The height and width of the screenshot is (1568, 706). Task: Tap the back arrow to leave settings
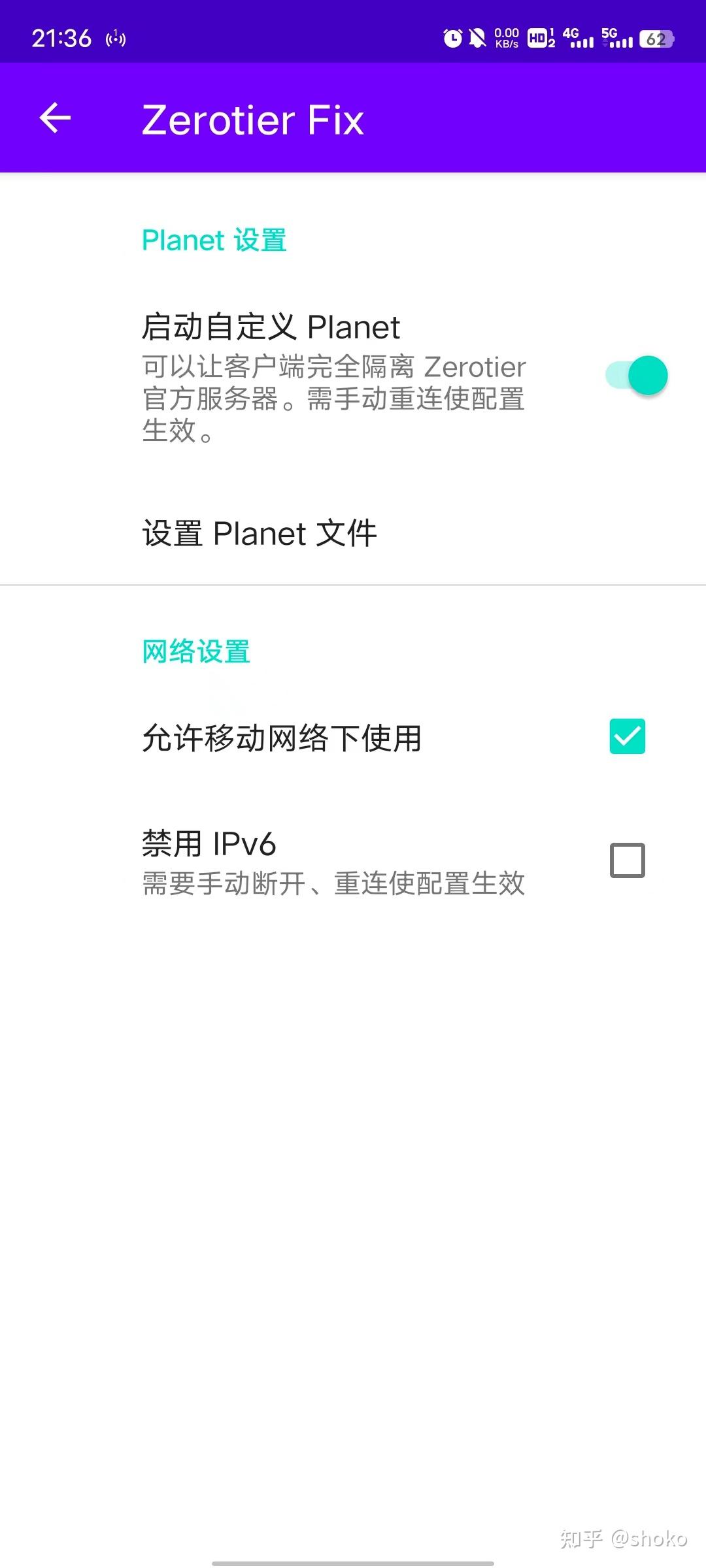[x=55, y=119]
